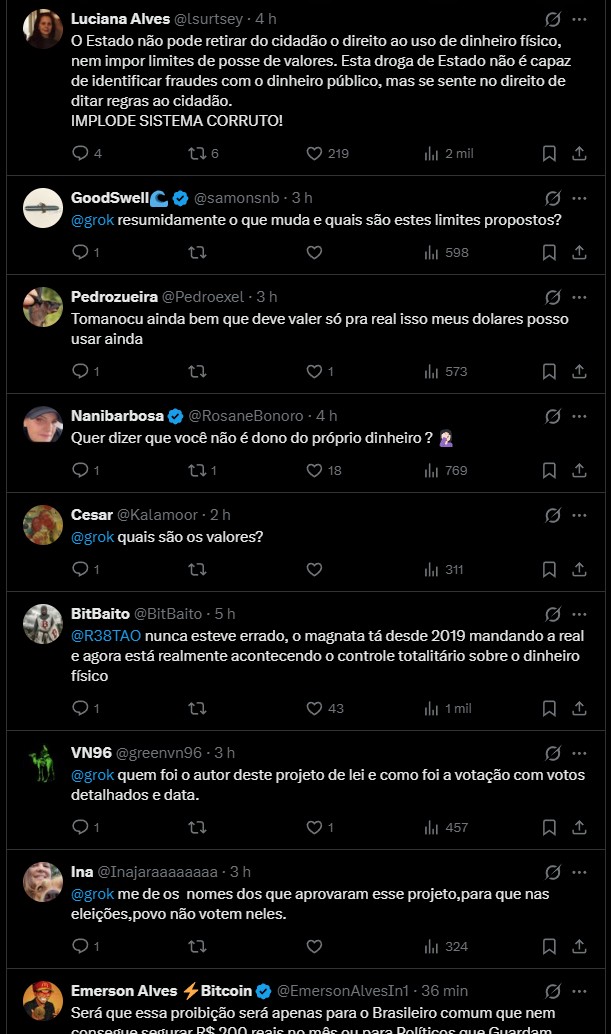Bookmark VN96's post
The width and height of the screenshot is (611, 1034).
pos(549,827)
